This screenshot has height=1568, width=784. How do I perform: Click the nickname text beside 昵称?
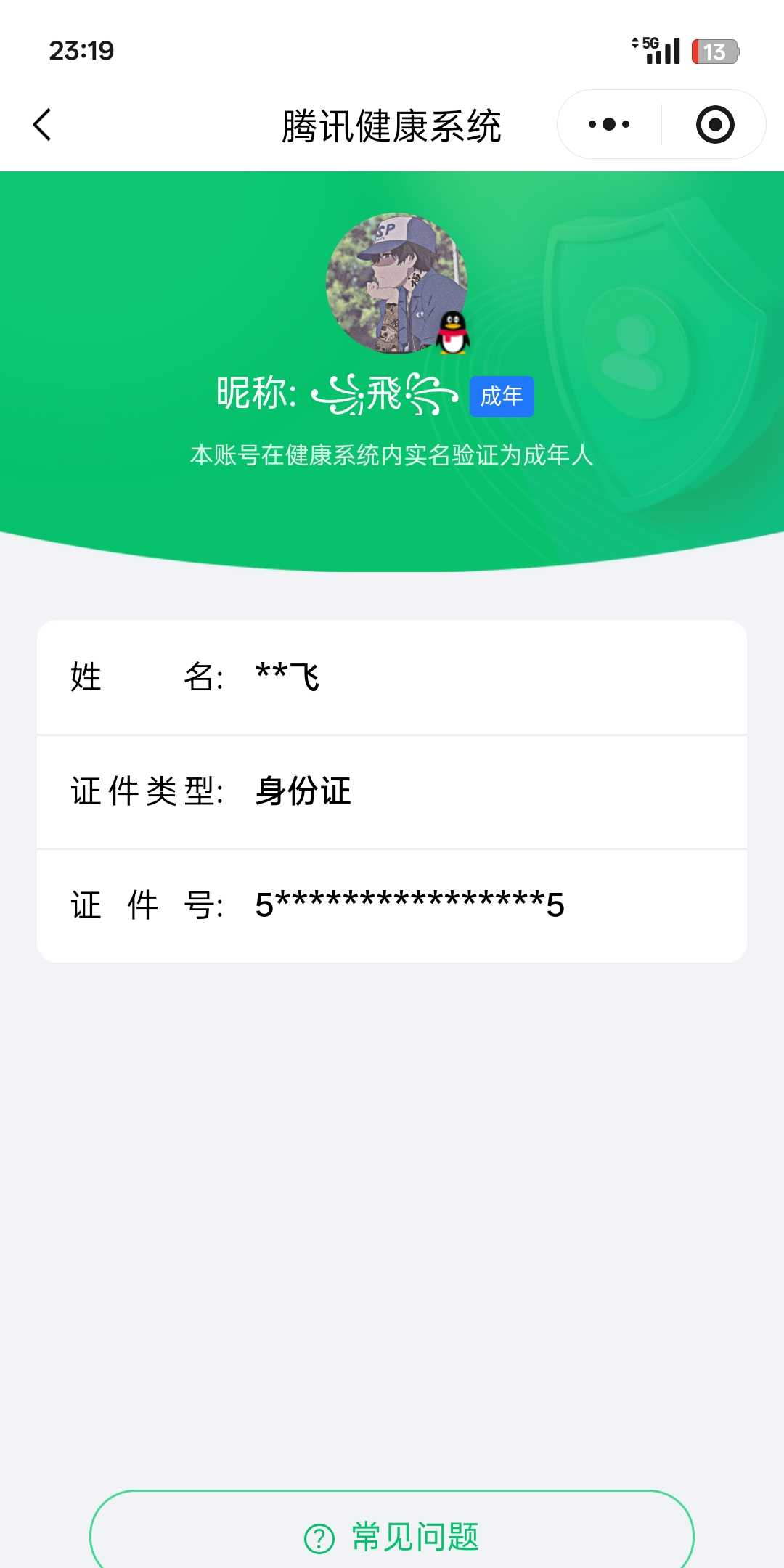point(383,396)
